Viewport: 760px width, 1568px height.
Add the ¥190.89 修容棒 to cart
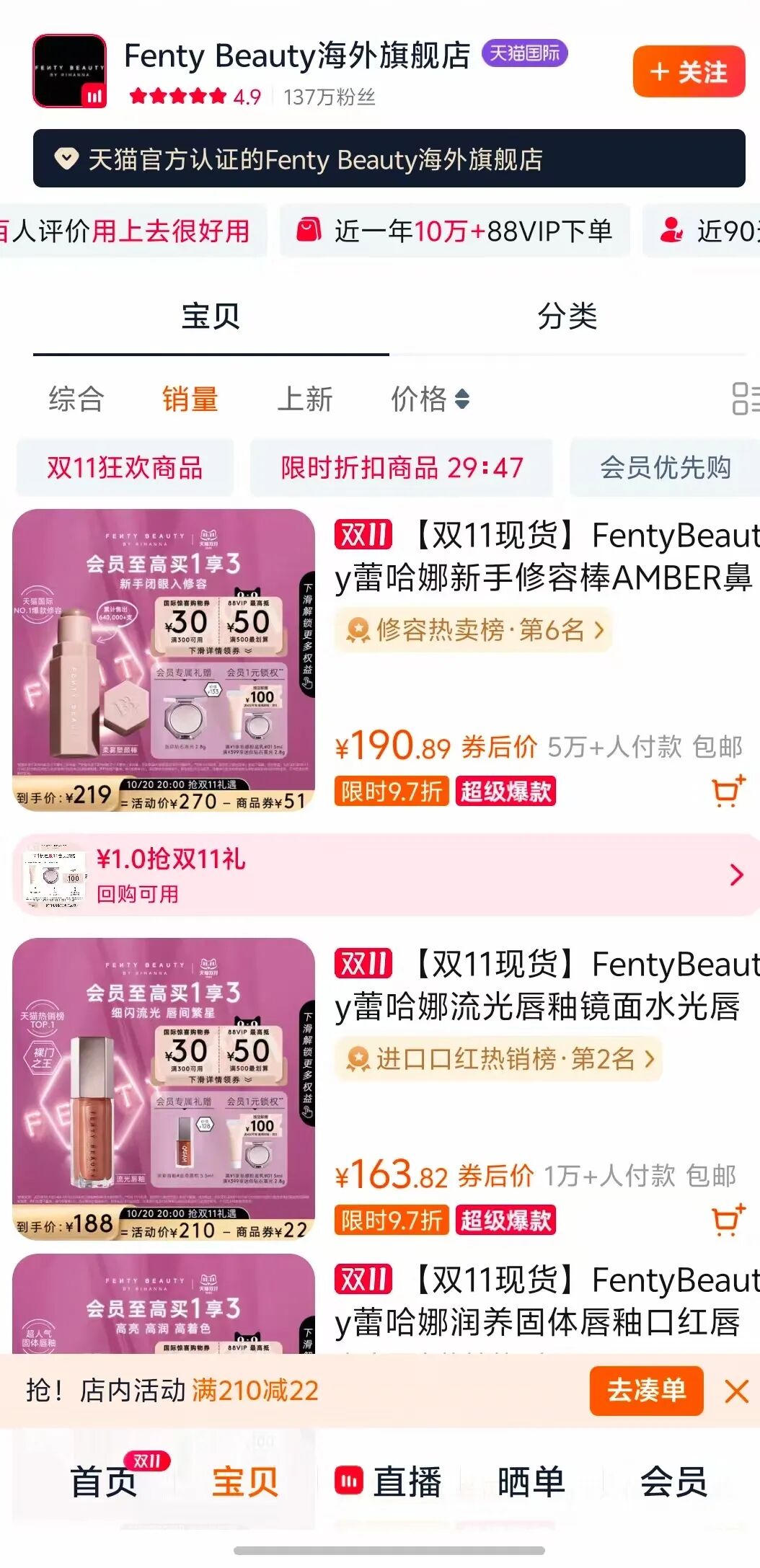(x=728, y=791)
